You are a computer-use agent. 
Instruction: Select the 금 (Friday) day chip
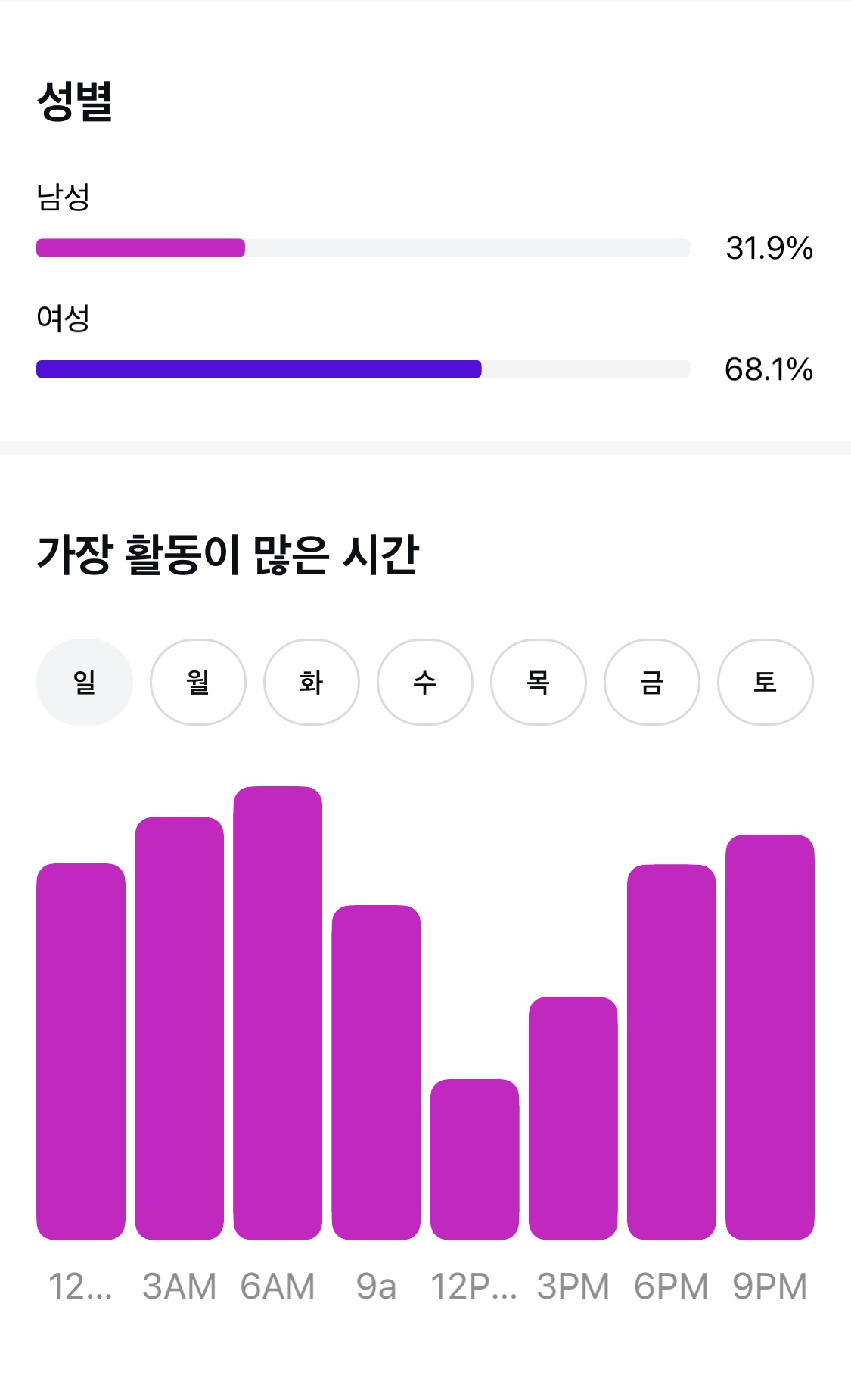[652, 682]
